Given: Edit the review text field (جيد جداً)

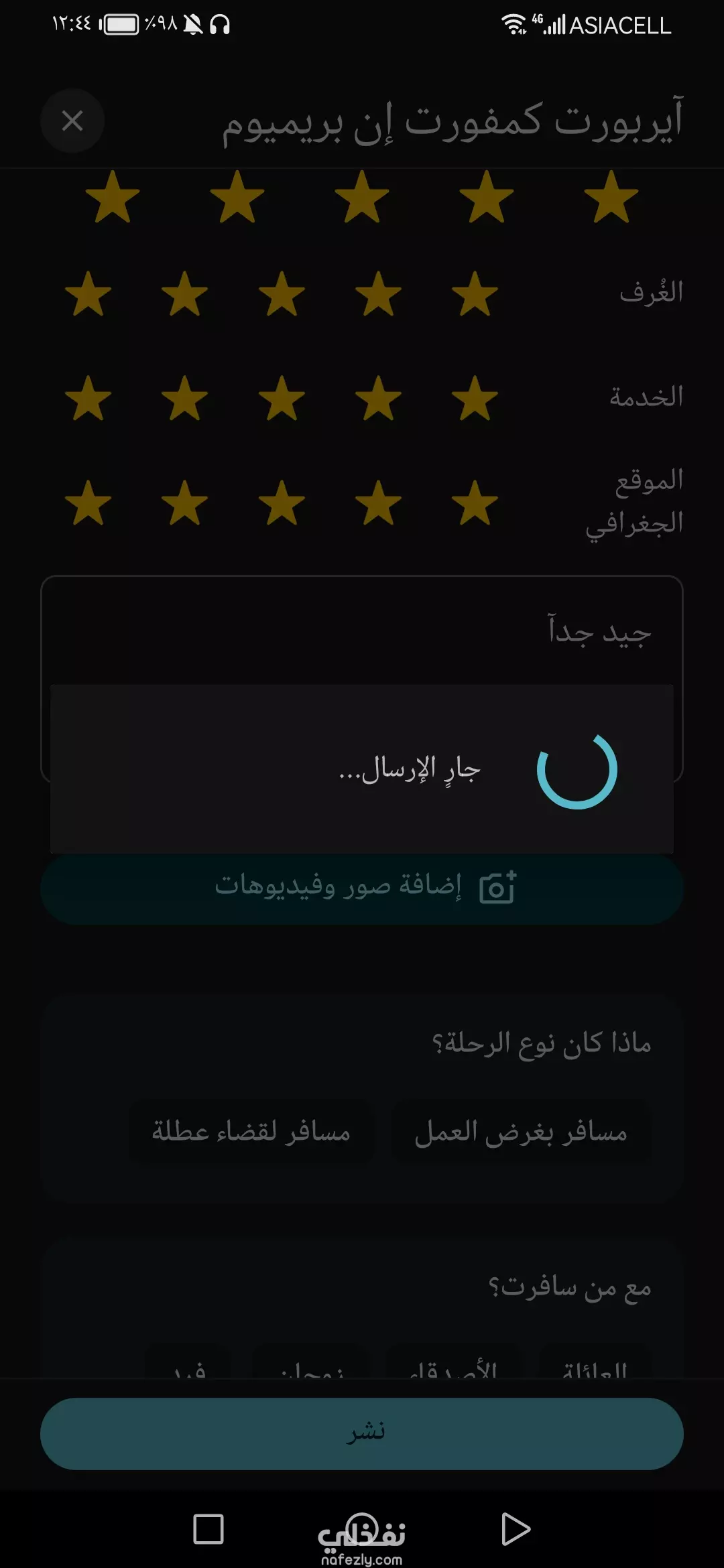Looking at the screenshot, I should [x=362, y=678].
